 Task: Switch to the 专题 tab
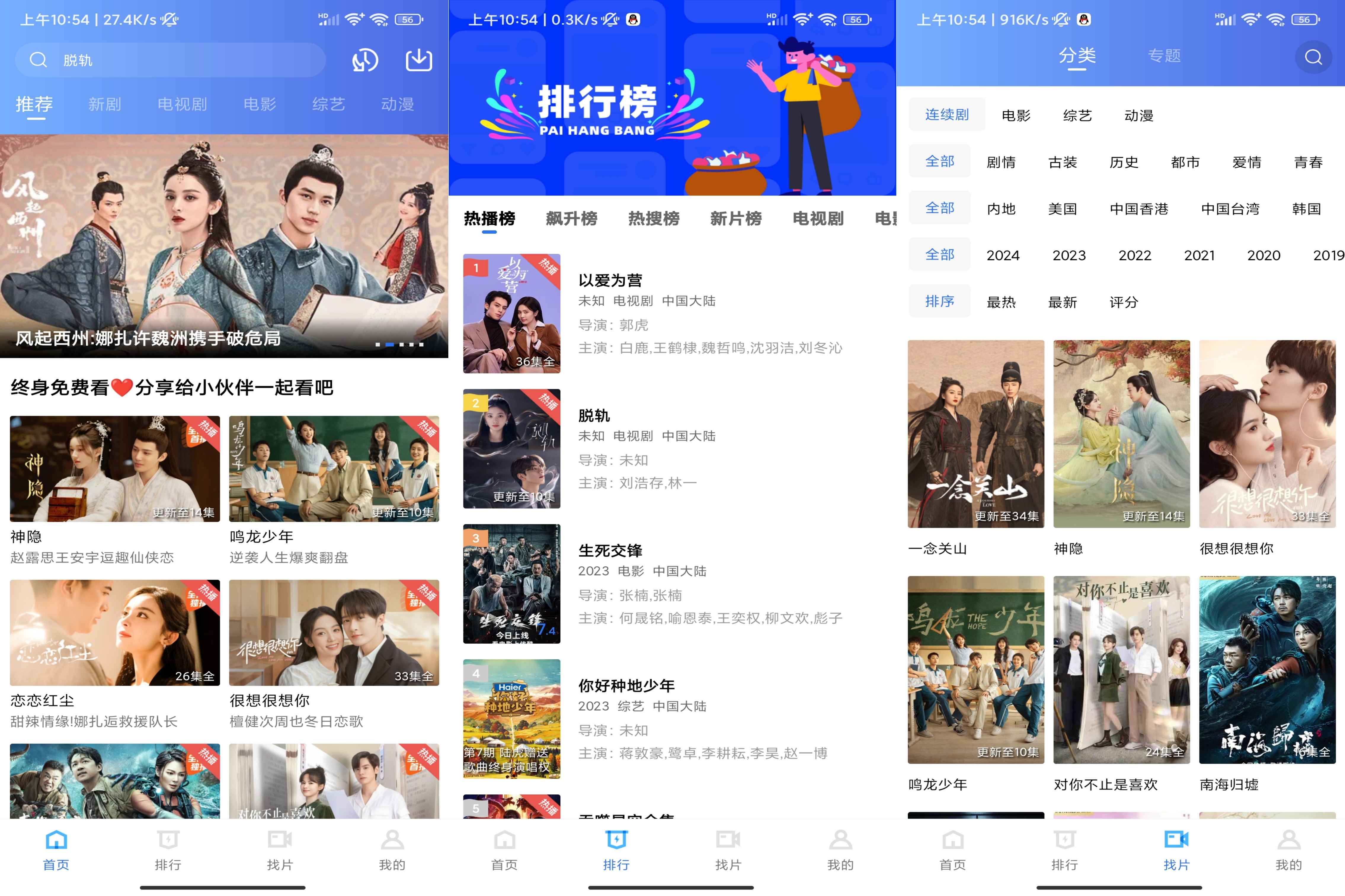coord(1164,56)
